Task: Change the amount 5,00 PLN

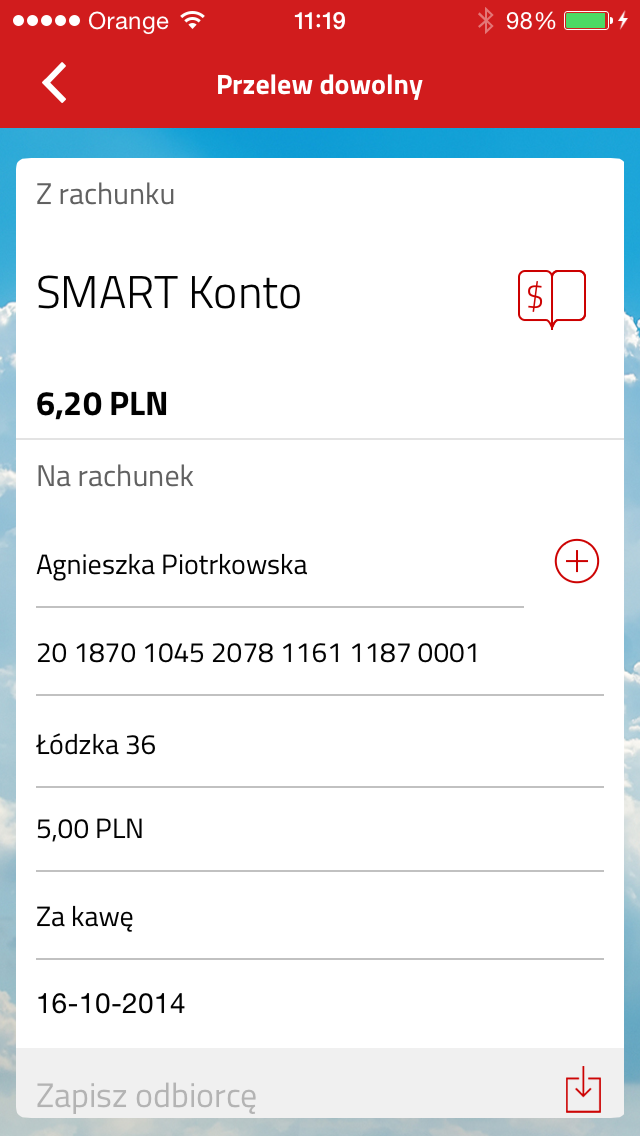Action: (320, 829)
